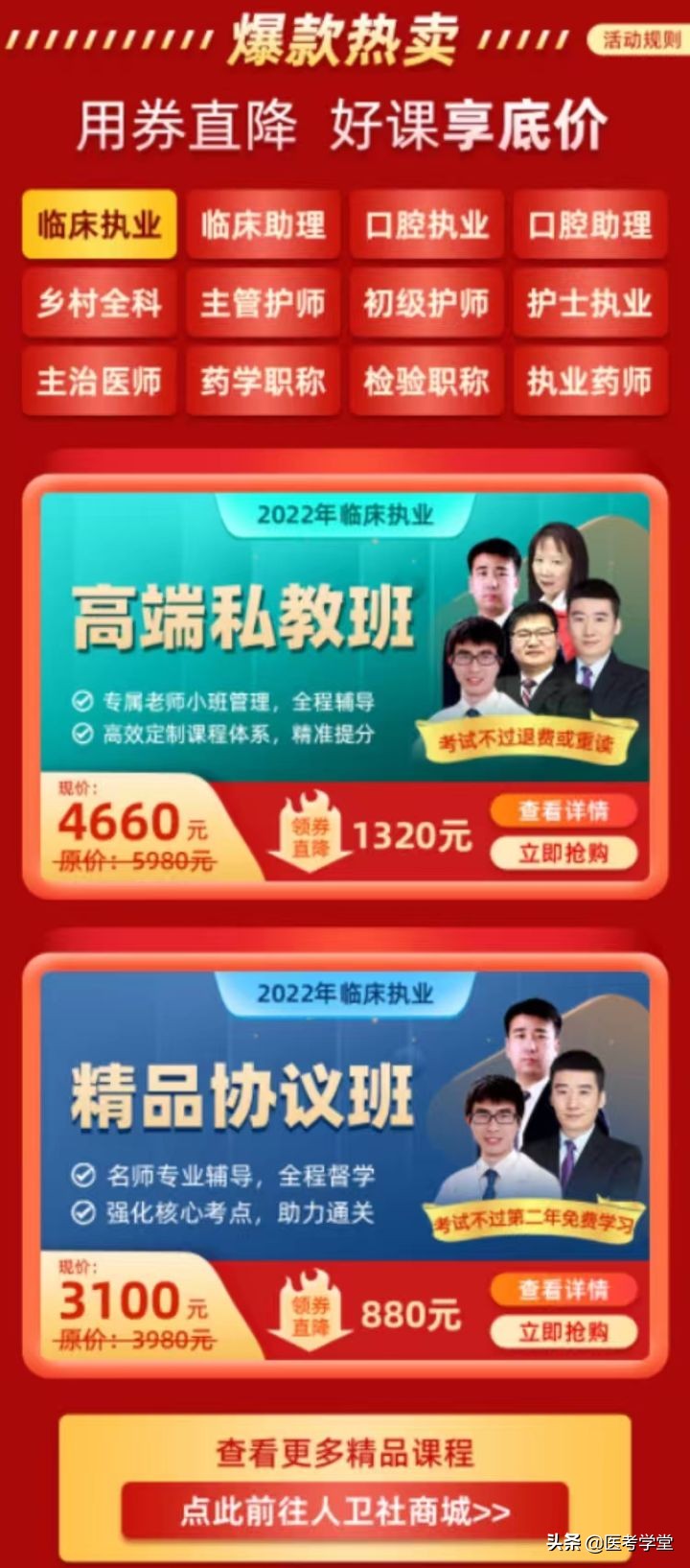Select the 护士执业 category tab
Viewport: 690px width, 1568px height.
(x=590, y=304)
